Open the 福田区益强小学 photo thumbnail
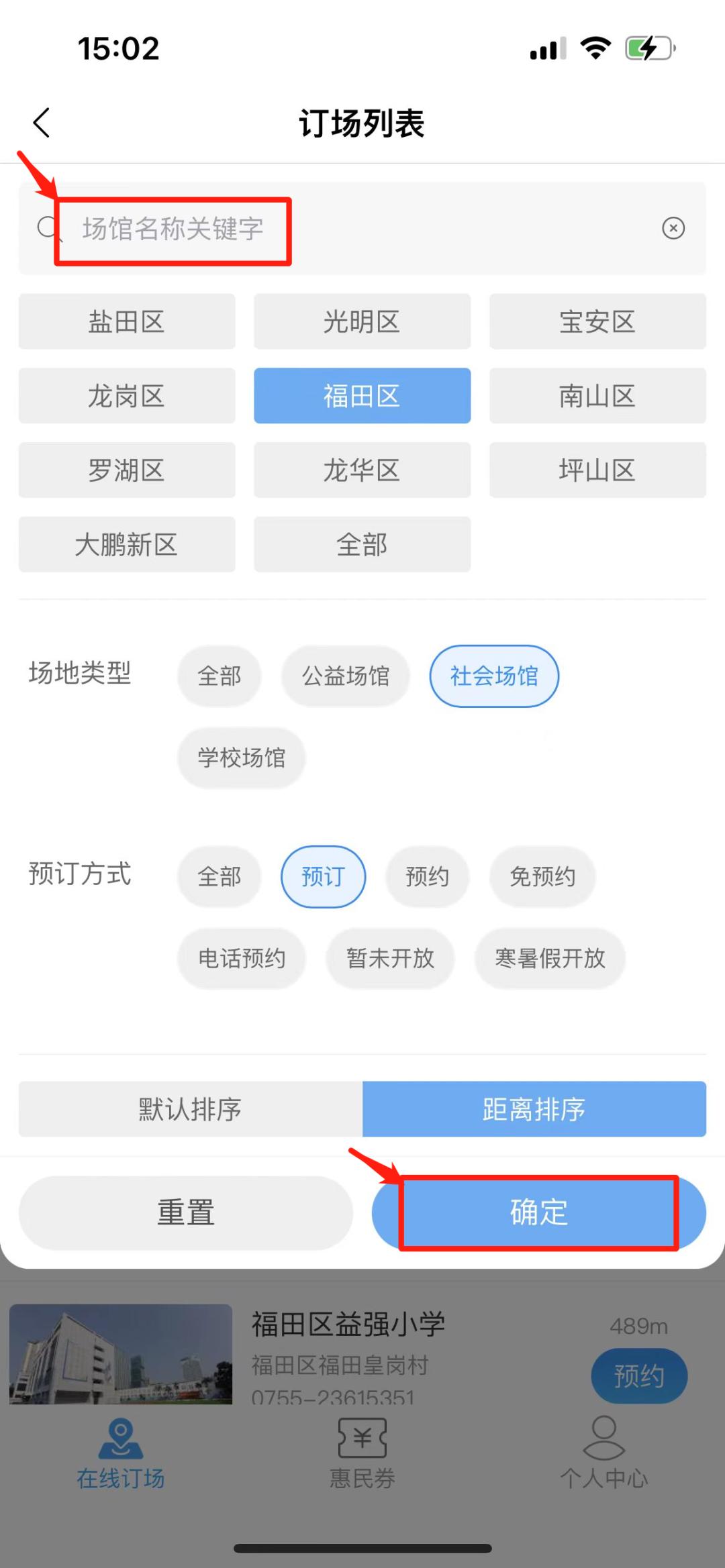The image size is (725, 1568). point(122,1355)
